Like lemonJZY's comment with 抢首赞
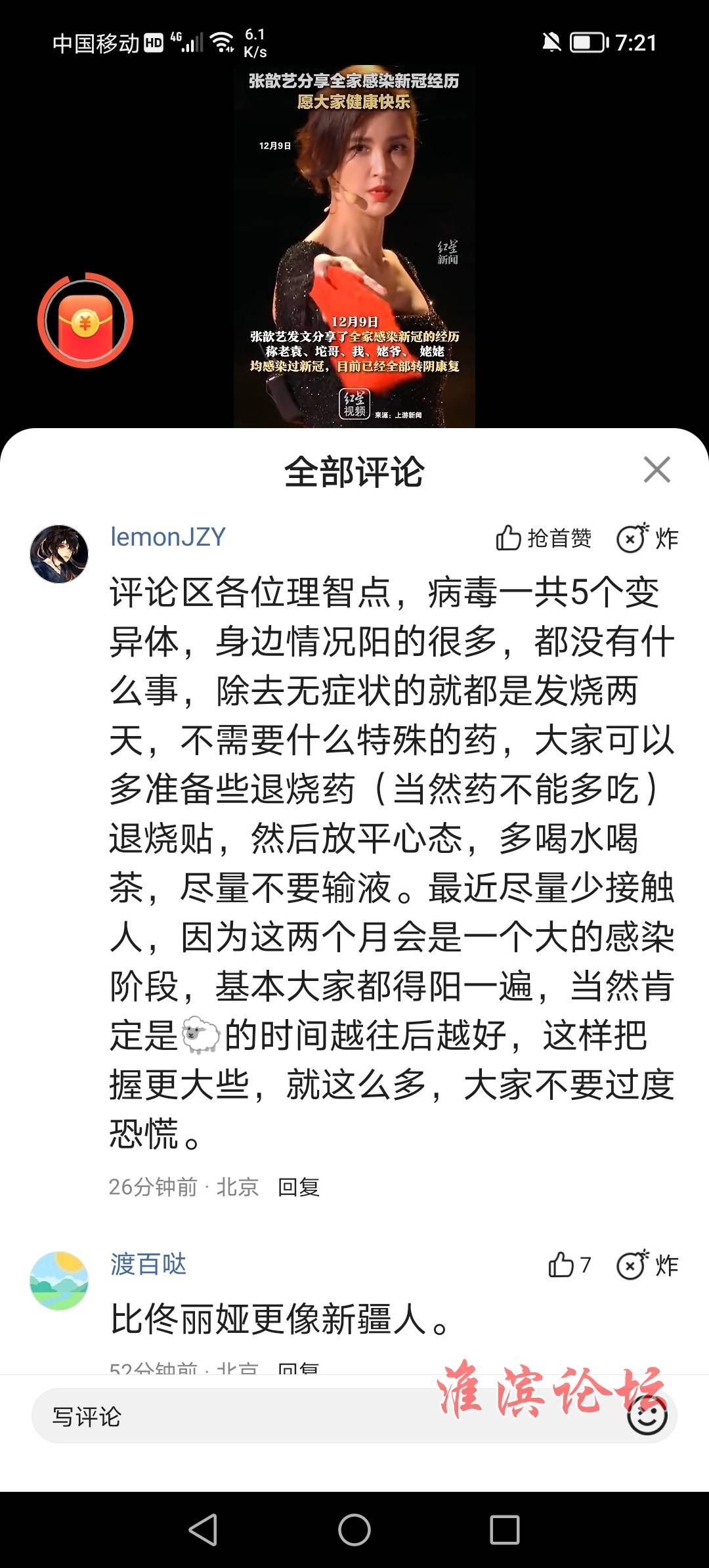This screenshot has height=1568, width=709. 544,538
